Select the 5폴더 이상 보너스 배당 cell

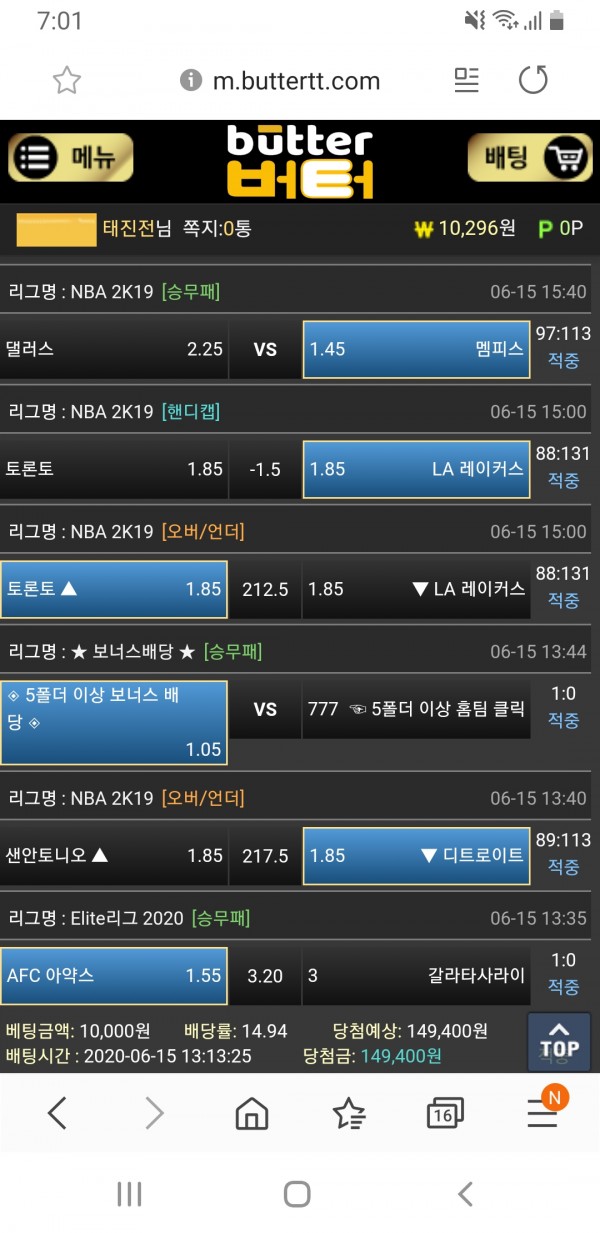pyautogui.click(x=113, y=722)
